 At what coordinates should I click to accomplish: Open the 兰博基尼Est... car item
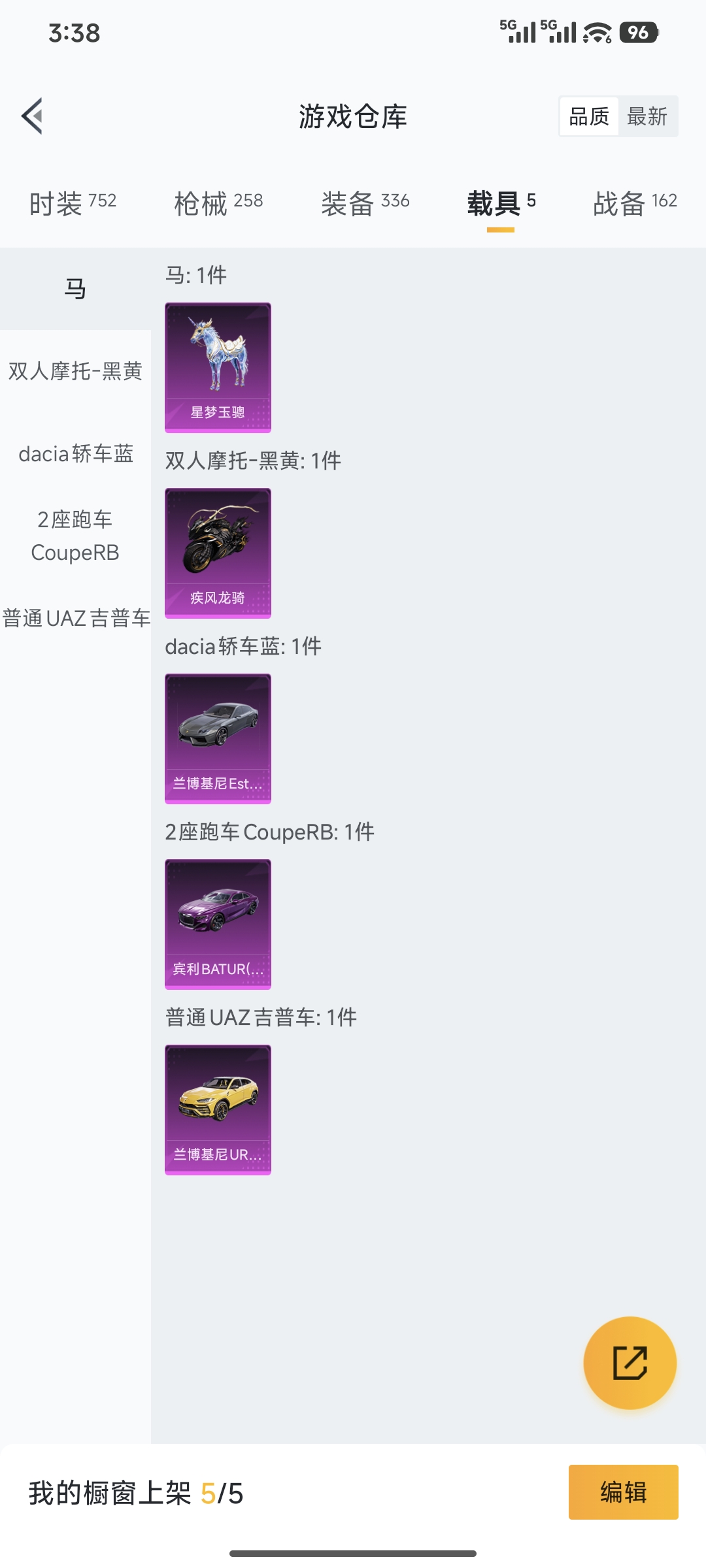pyautogui.click(x=218, y=738)
